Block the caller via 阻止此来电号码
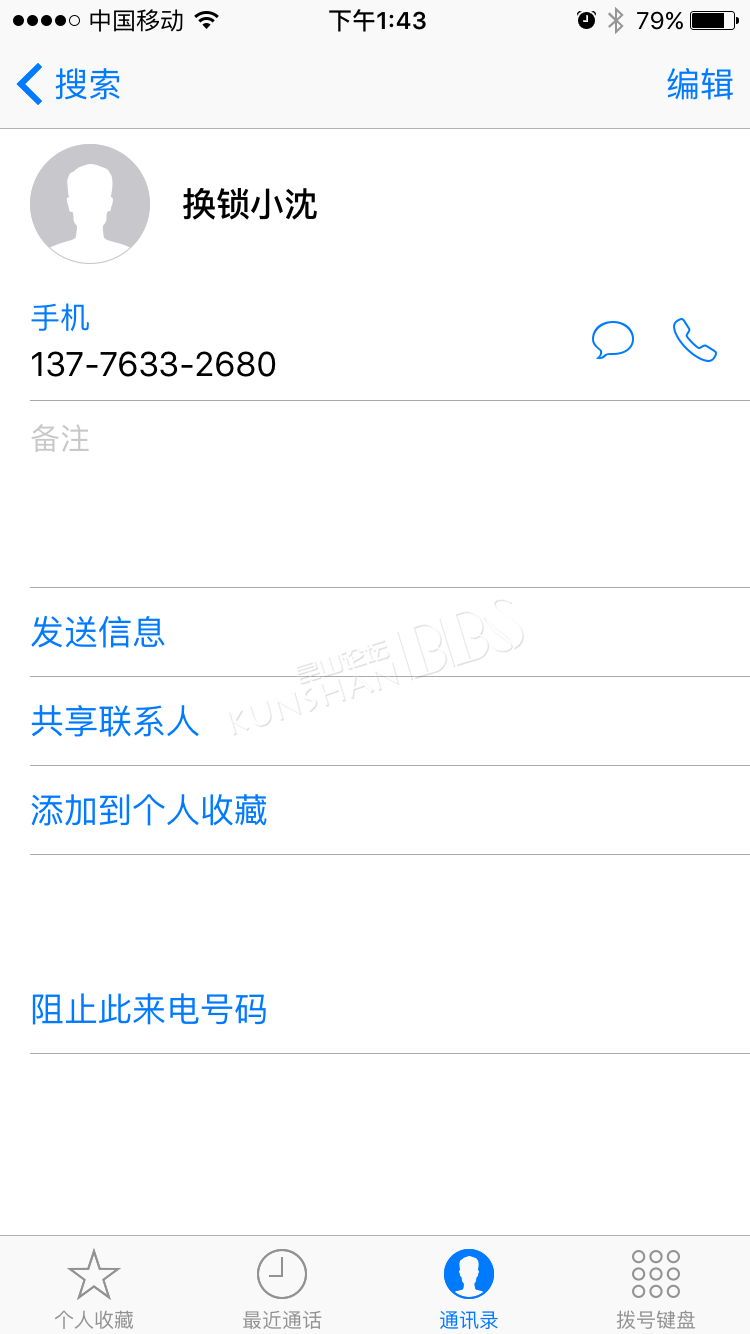750x1334 pixels. tap(149, 1009)
